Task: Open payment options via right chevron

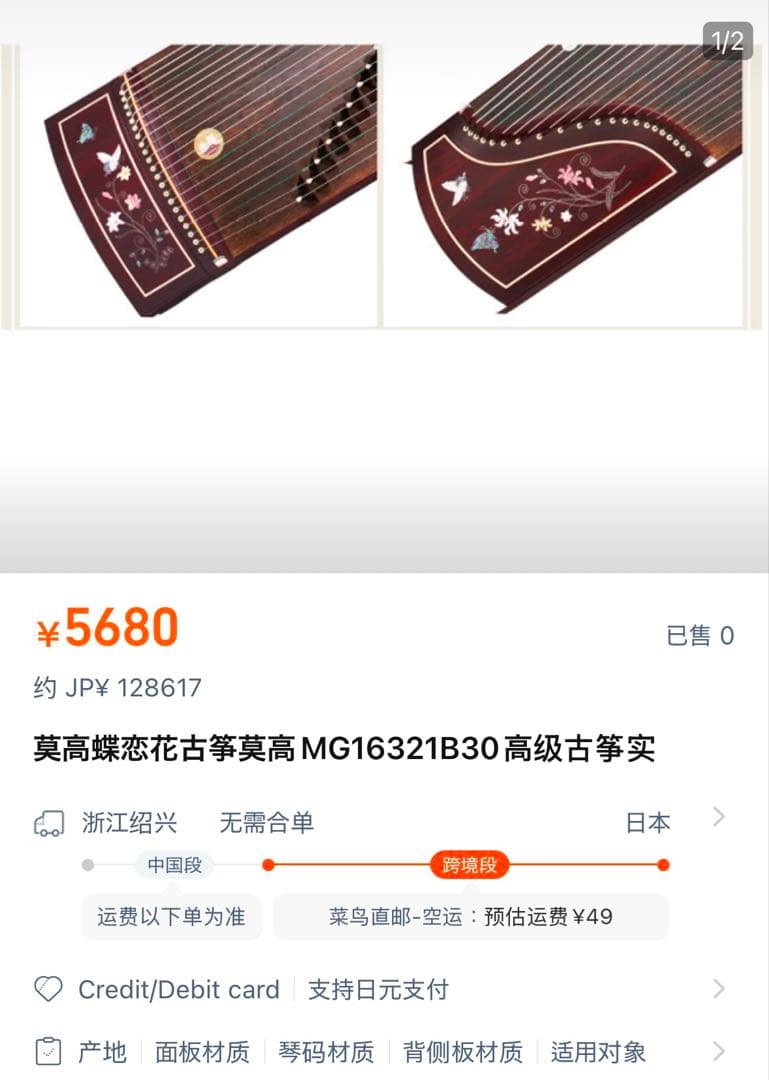Action: pos(719,989)
